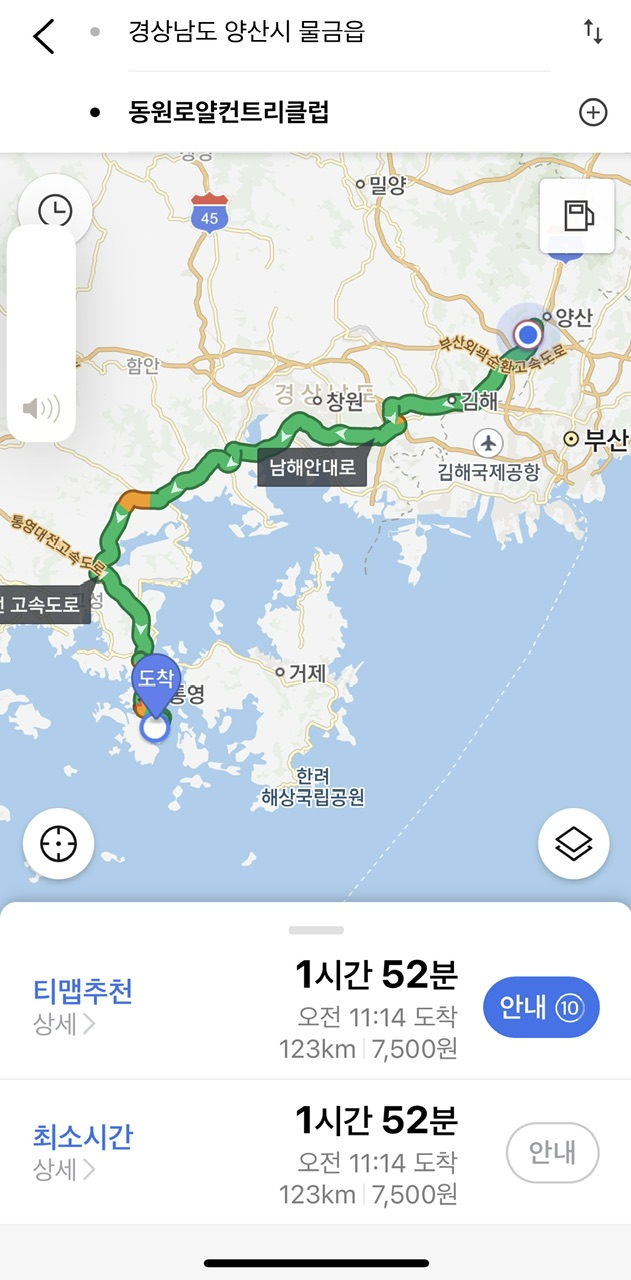Start guidance for 티맵추천 route
The image size is (631, 1280).
point(540,1008)
